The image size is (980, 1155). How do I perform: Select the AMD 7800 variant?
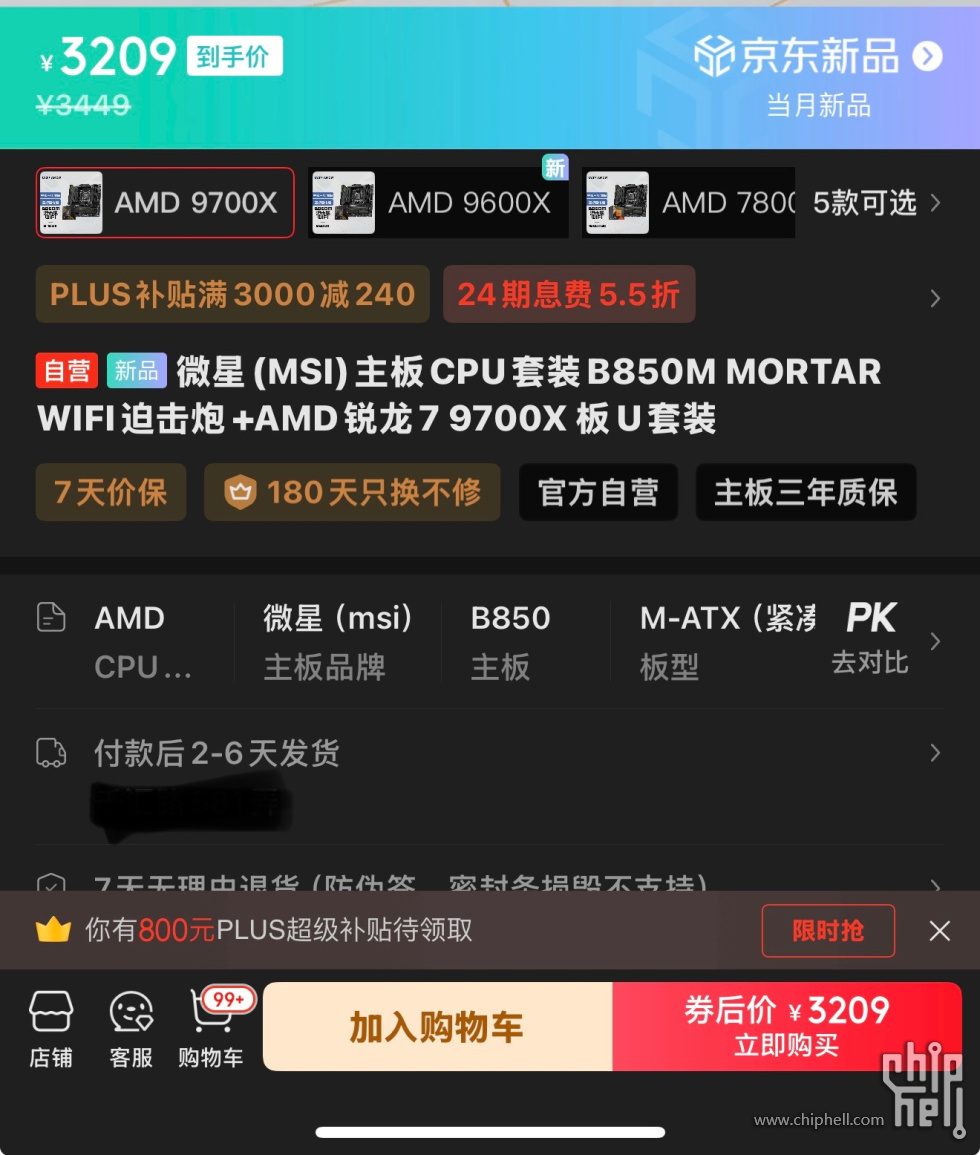coord(689,203)
